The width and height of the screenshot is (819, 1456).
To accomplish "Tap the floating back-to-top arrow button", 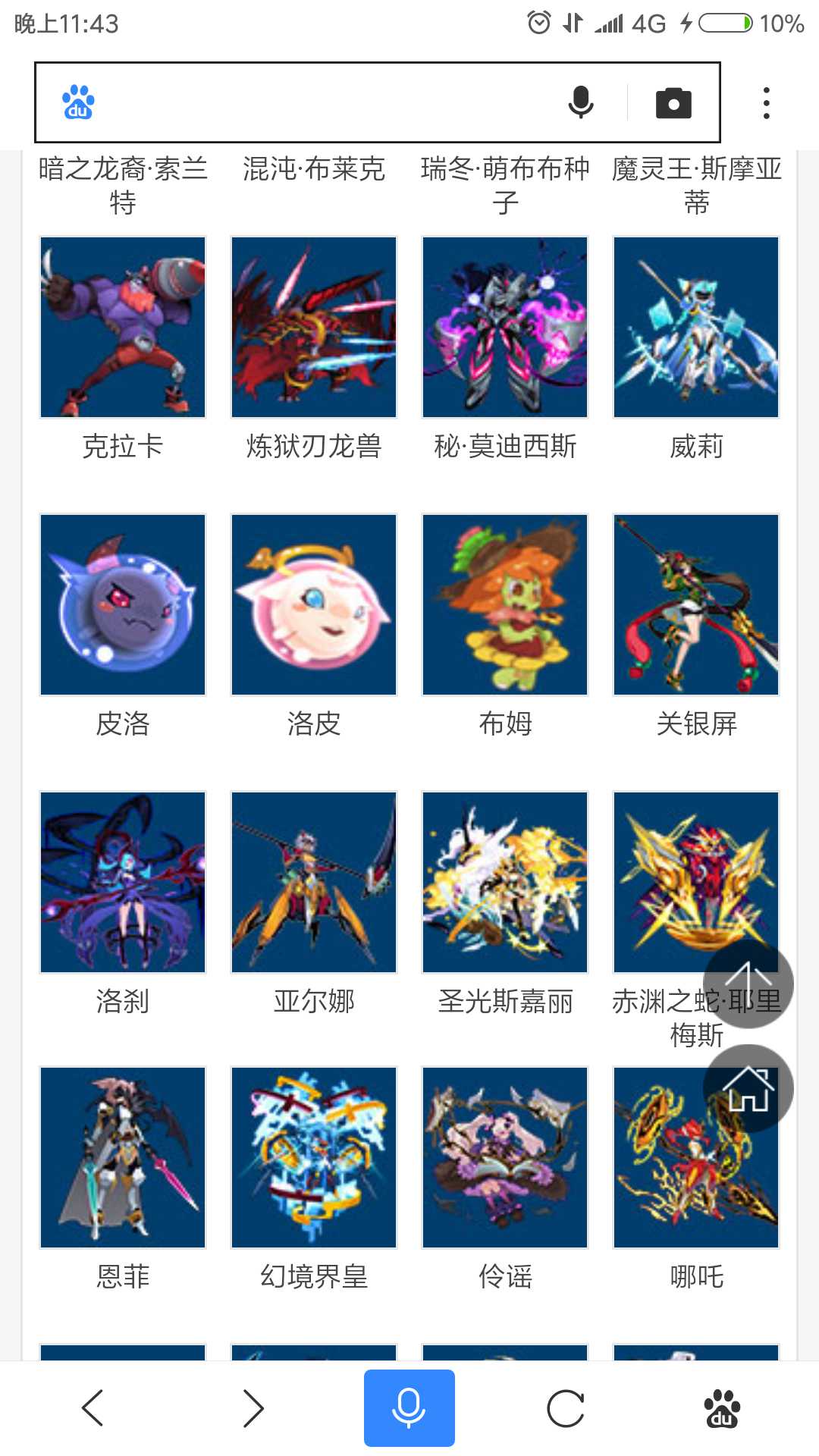I will pos(748,984).
